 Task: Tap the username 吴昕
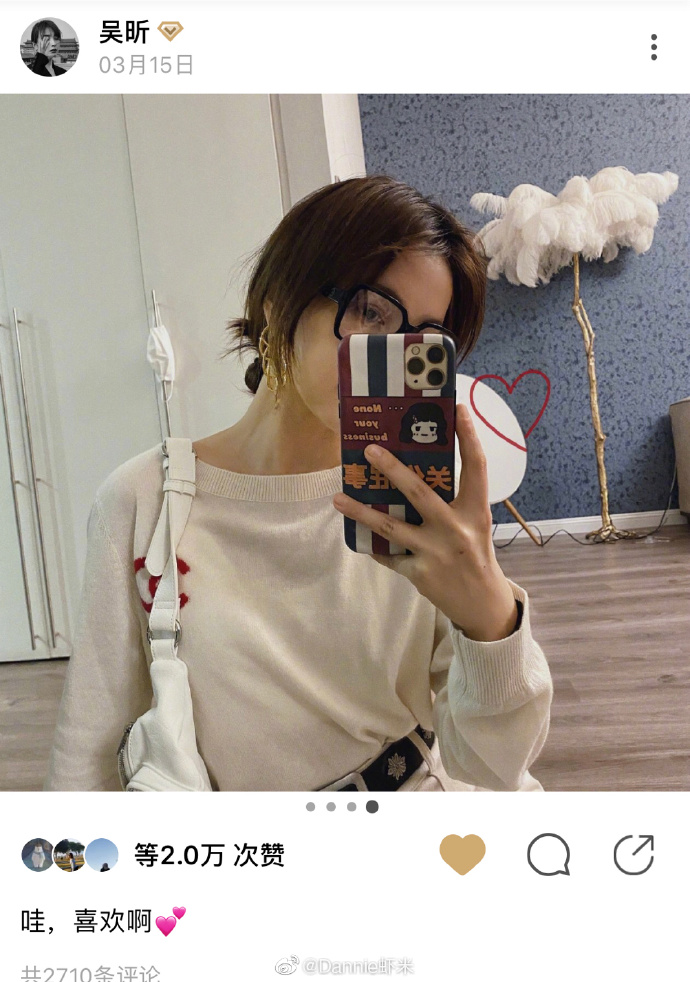pyautogui.click(x=124, y=32)
